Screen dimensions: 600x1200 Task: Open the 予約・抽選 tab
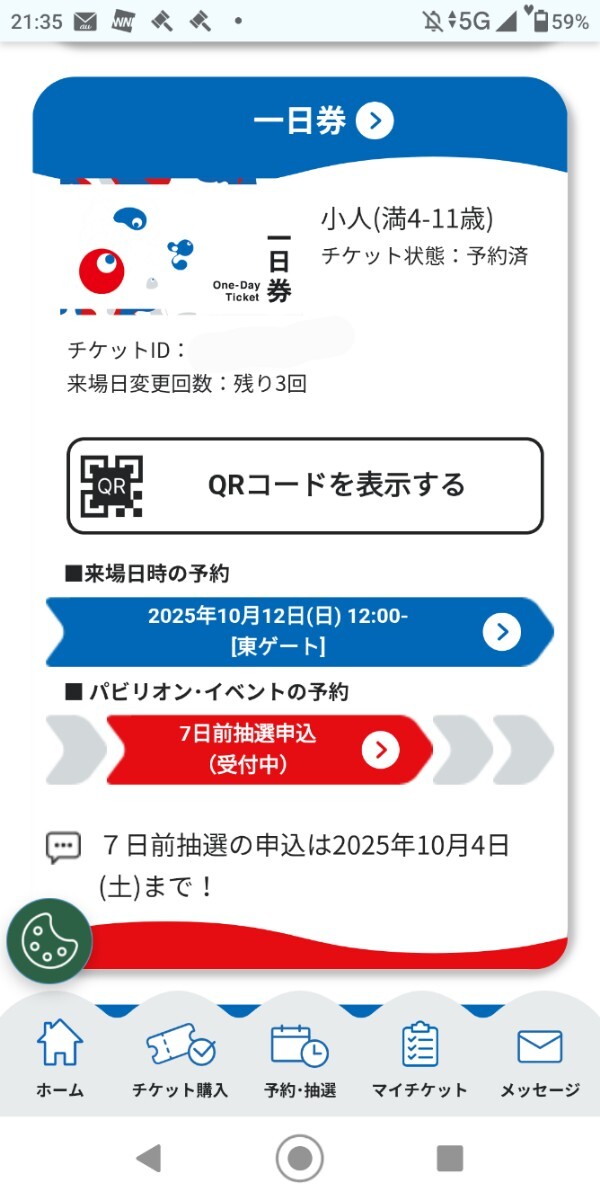299,1059
